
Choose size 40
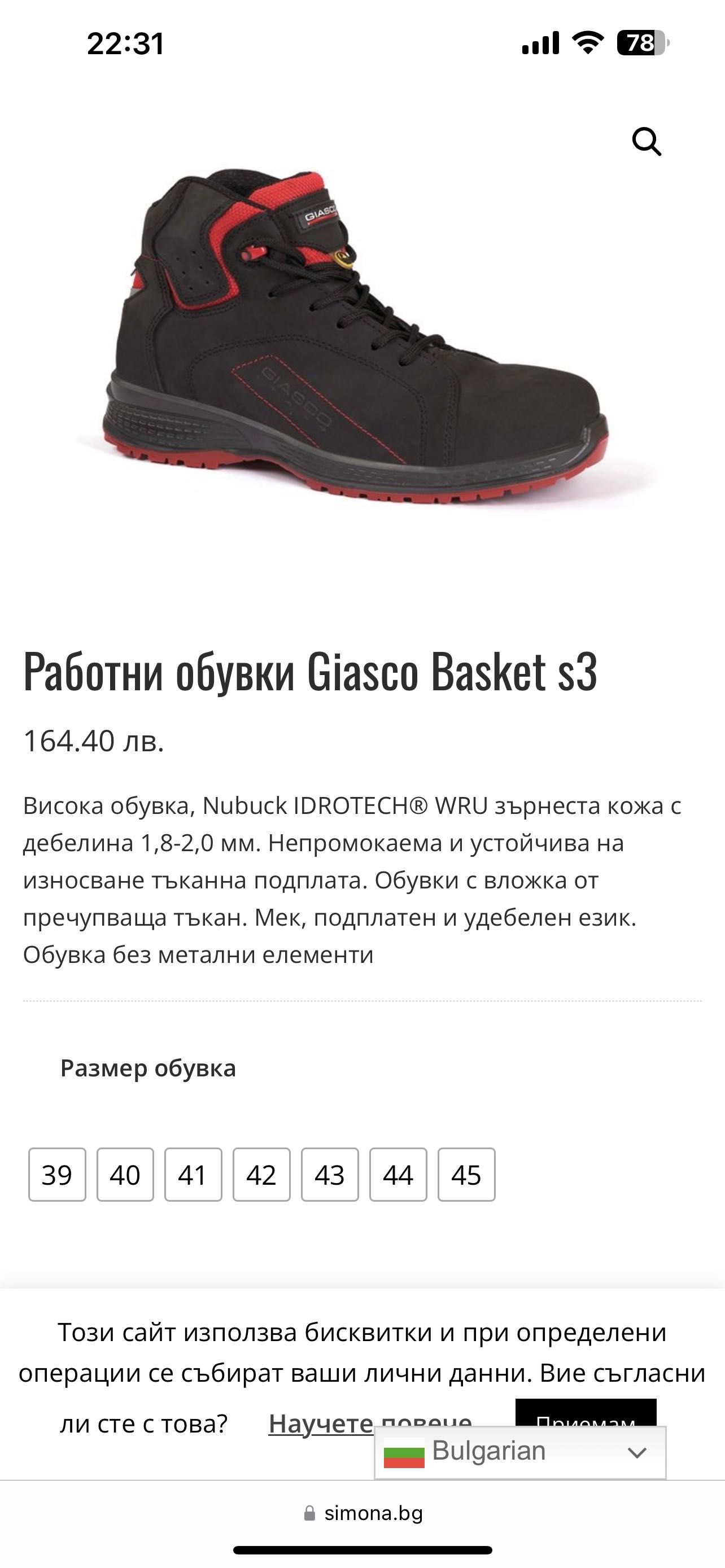[125, 1174]
